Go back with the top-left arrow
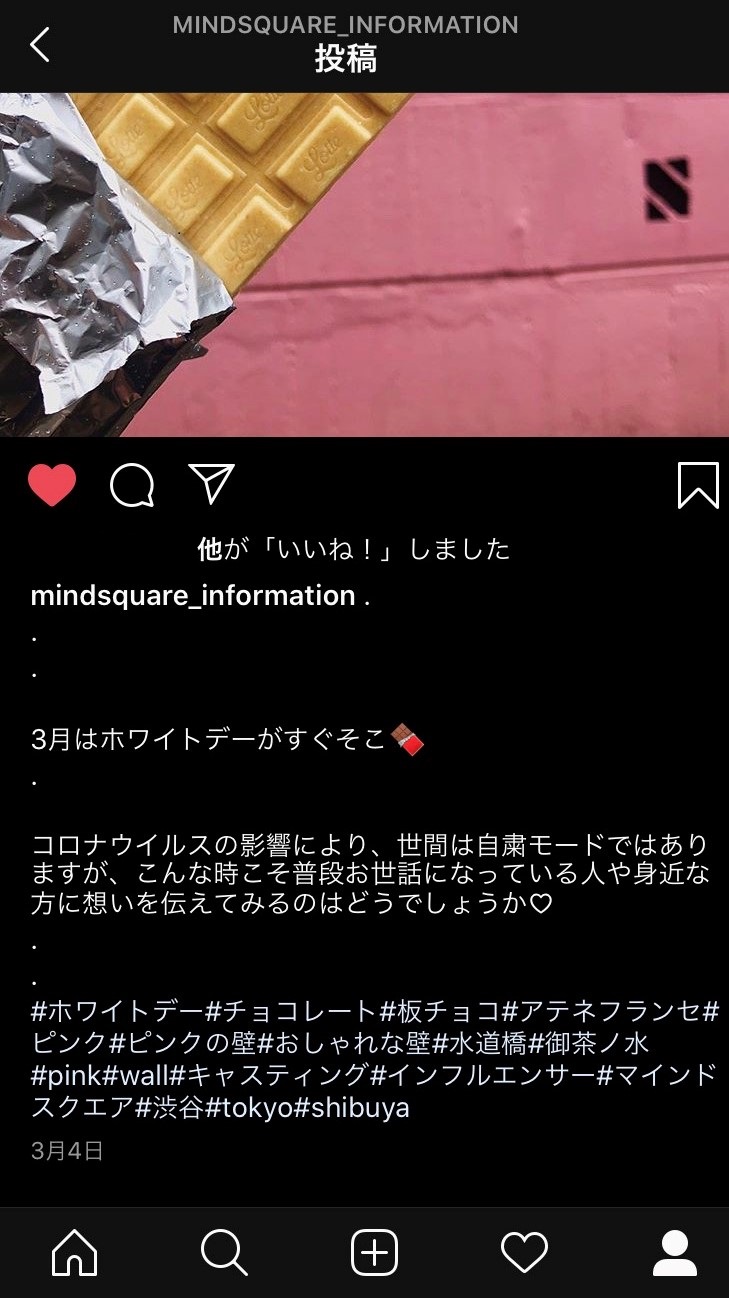Image resolution: width=729 pixels, height=1298 pixels. pos(39,45)
